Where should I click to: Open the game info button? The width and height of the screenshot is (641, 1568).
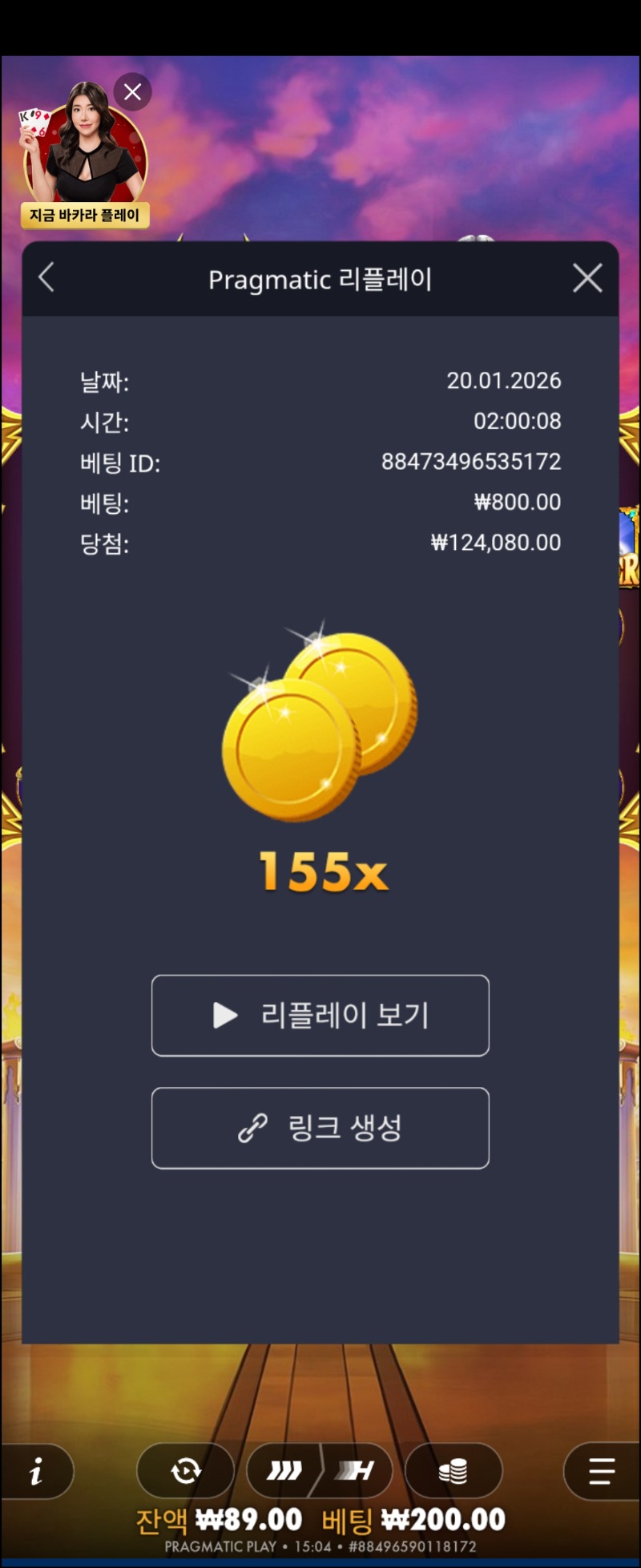36,1471
